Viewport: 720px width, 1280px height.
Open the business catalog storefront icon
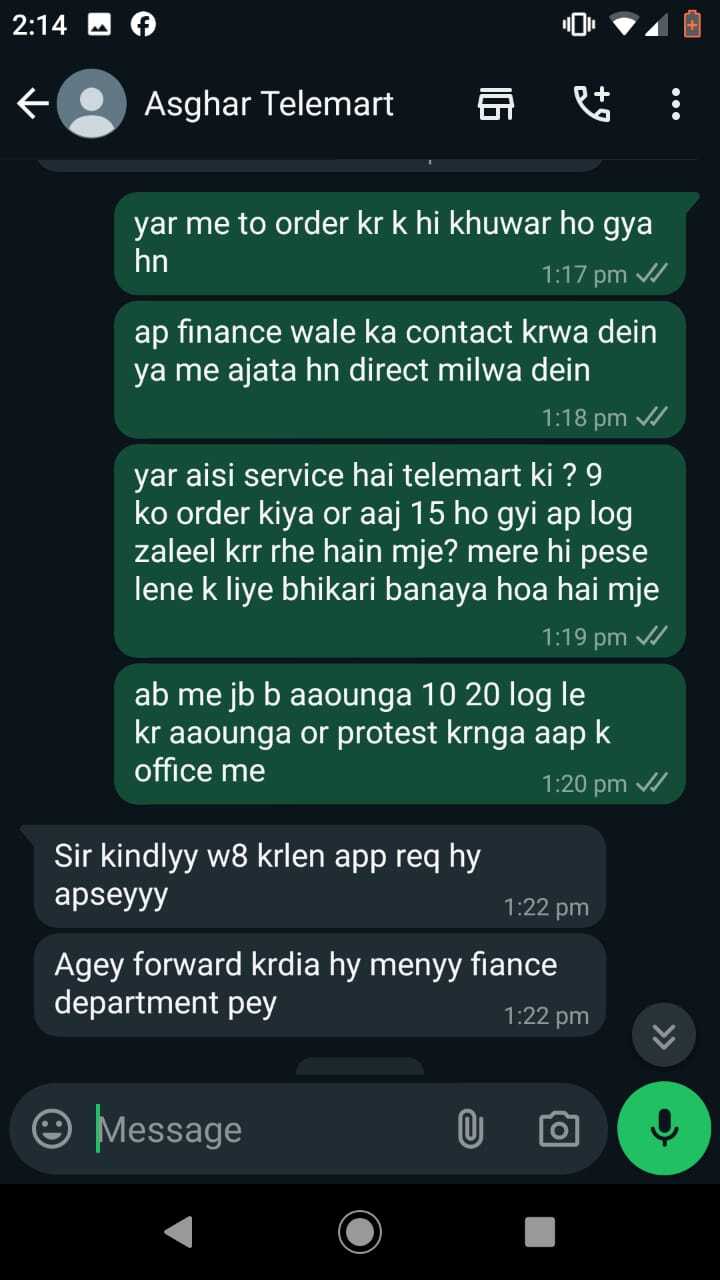(496, 104)
